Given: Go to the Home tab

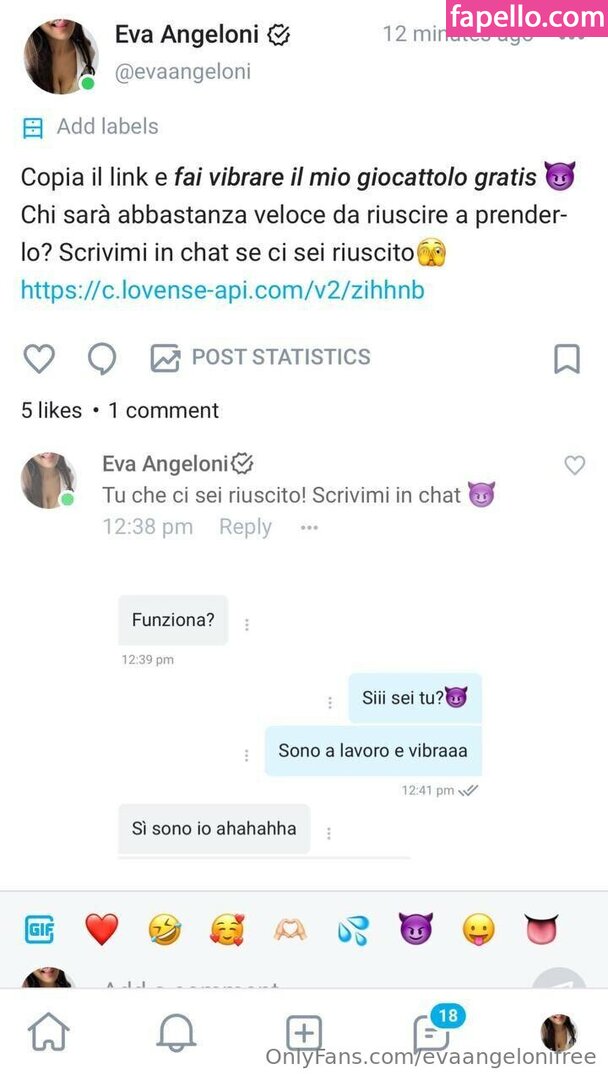Looking at the screenshot, I should pyautogui.click(x=49, y=1032).
